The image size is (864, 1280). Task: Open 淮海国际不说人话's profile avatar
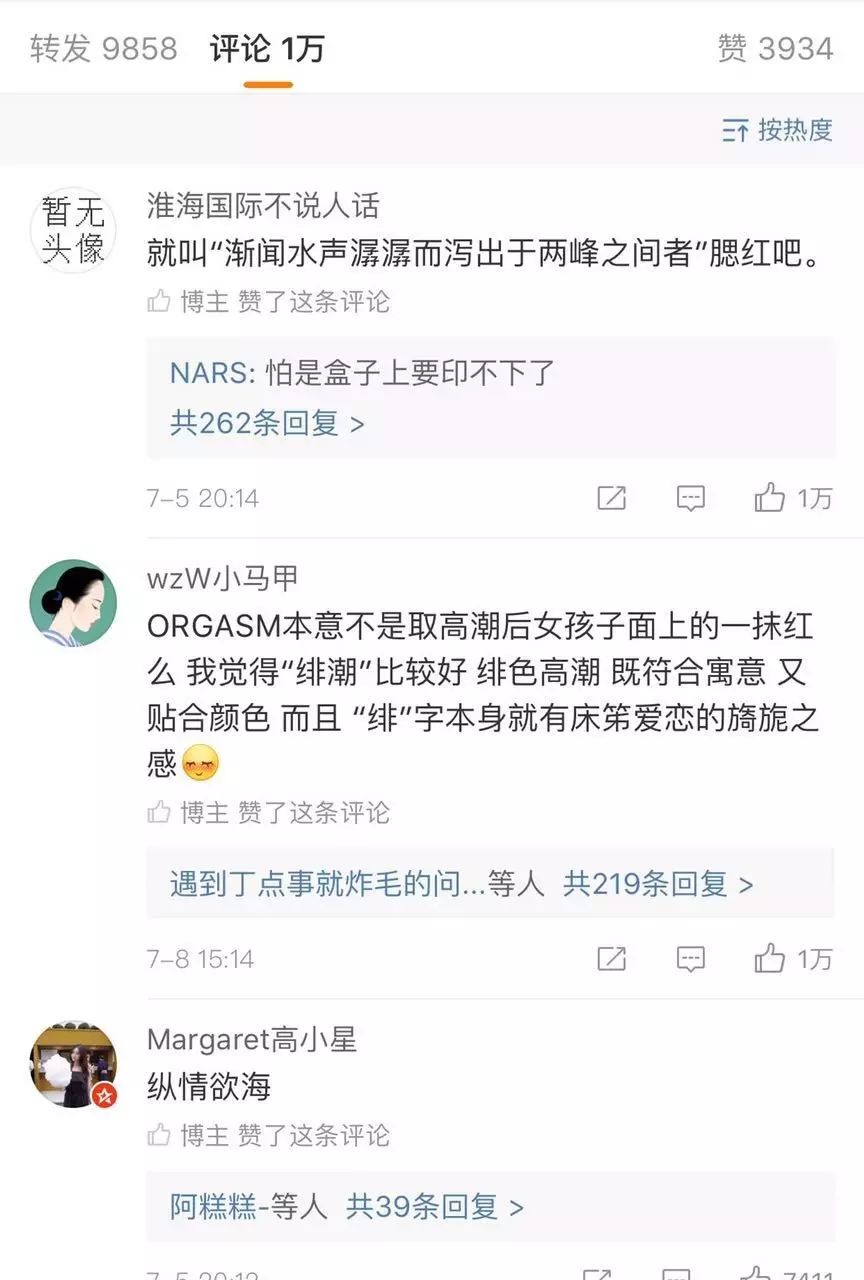click(73, 231)
